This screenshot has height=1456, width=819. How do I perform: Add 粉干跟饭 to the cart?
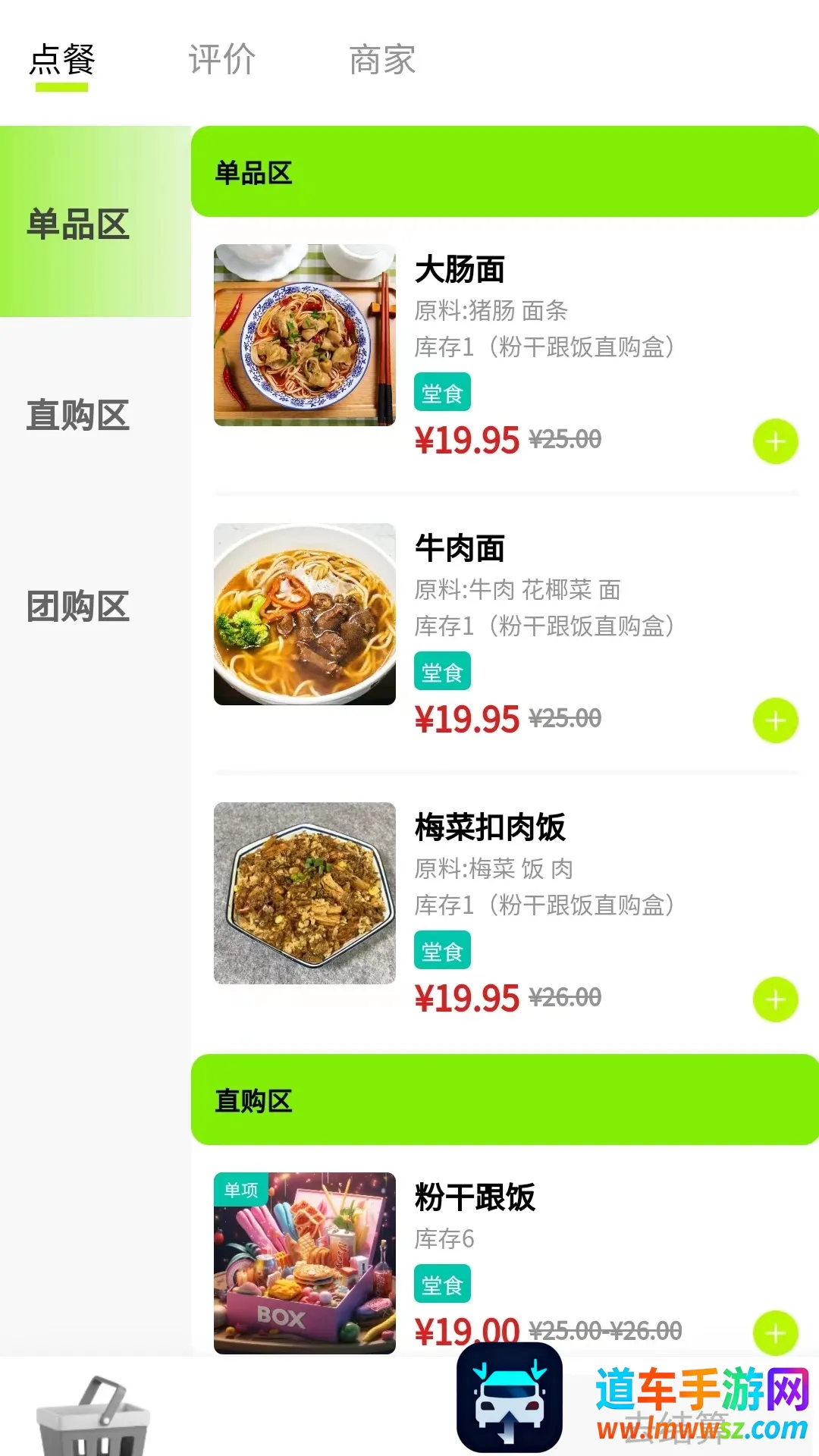775,1332
